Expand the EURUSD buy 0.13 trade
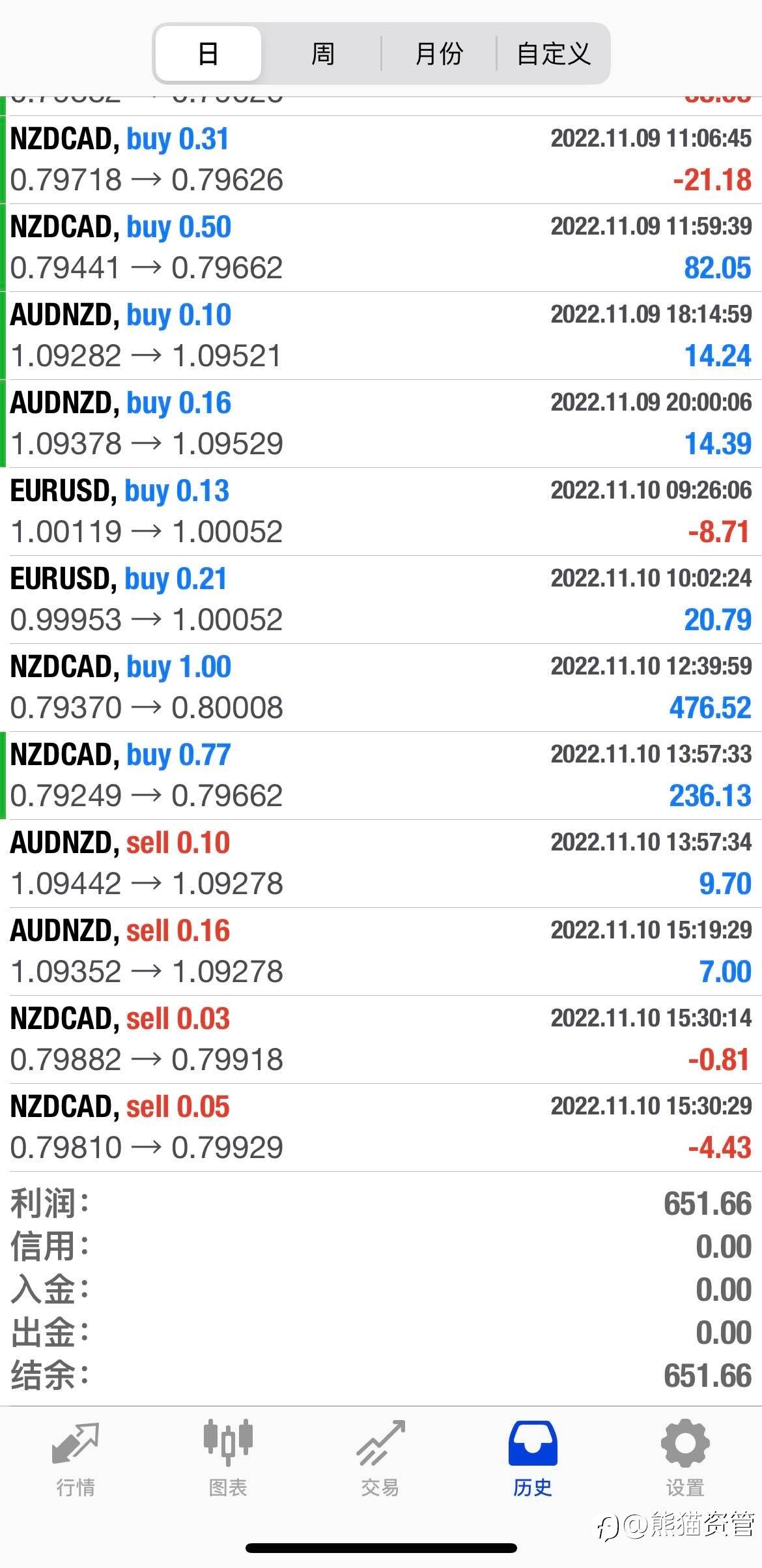The height and width of the screenshot is (1568, 762). (x=381, y=512)
